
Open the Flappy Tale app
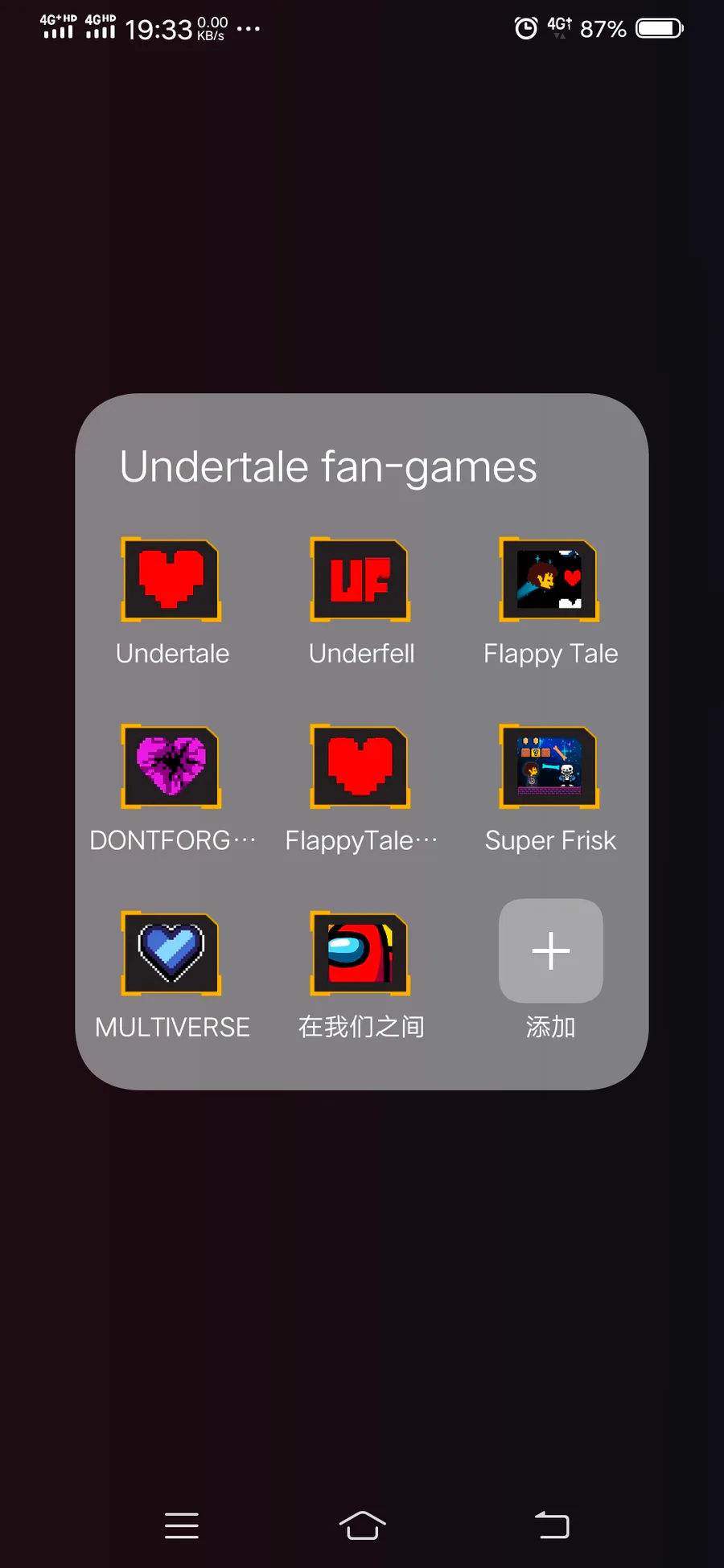[550, 580]
